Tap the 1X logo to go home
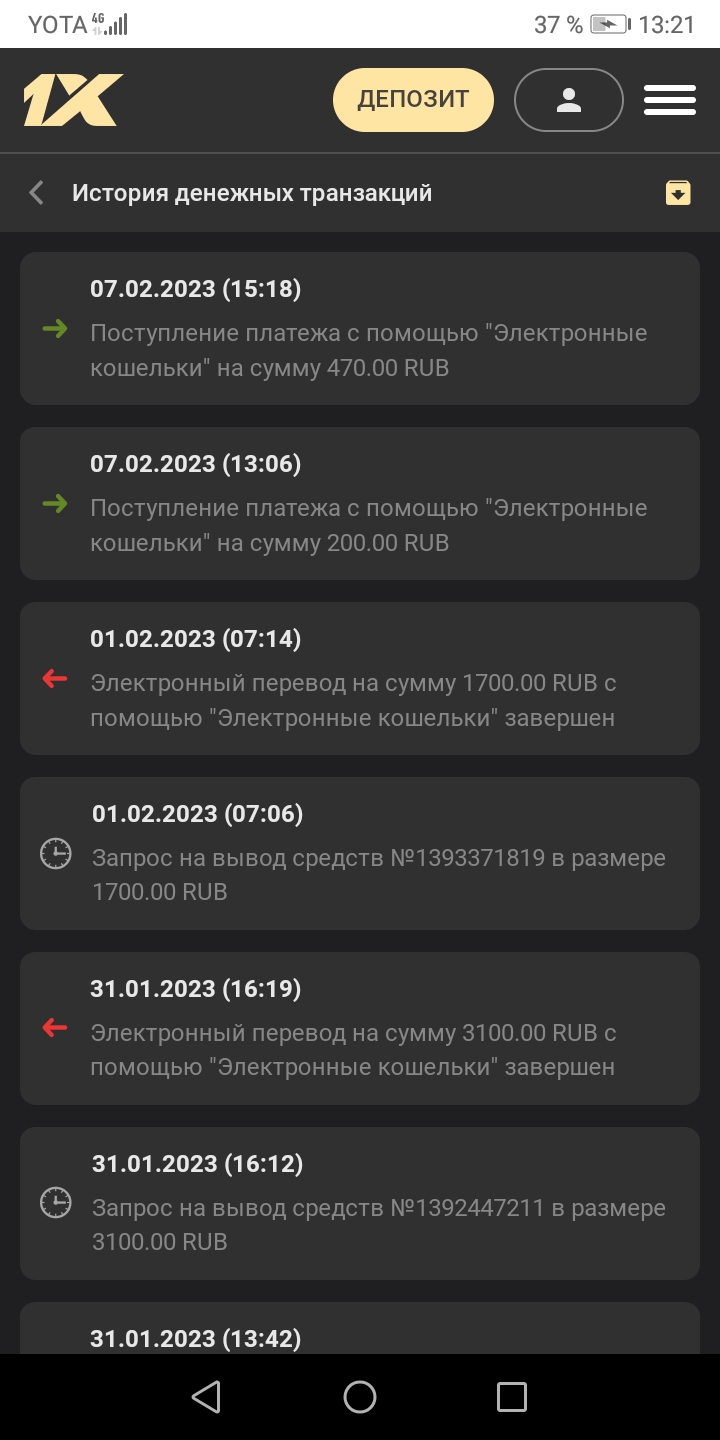The image size is (720, 1440). [73, 100]
